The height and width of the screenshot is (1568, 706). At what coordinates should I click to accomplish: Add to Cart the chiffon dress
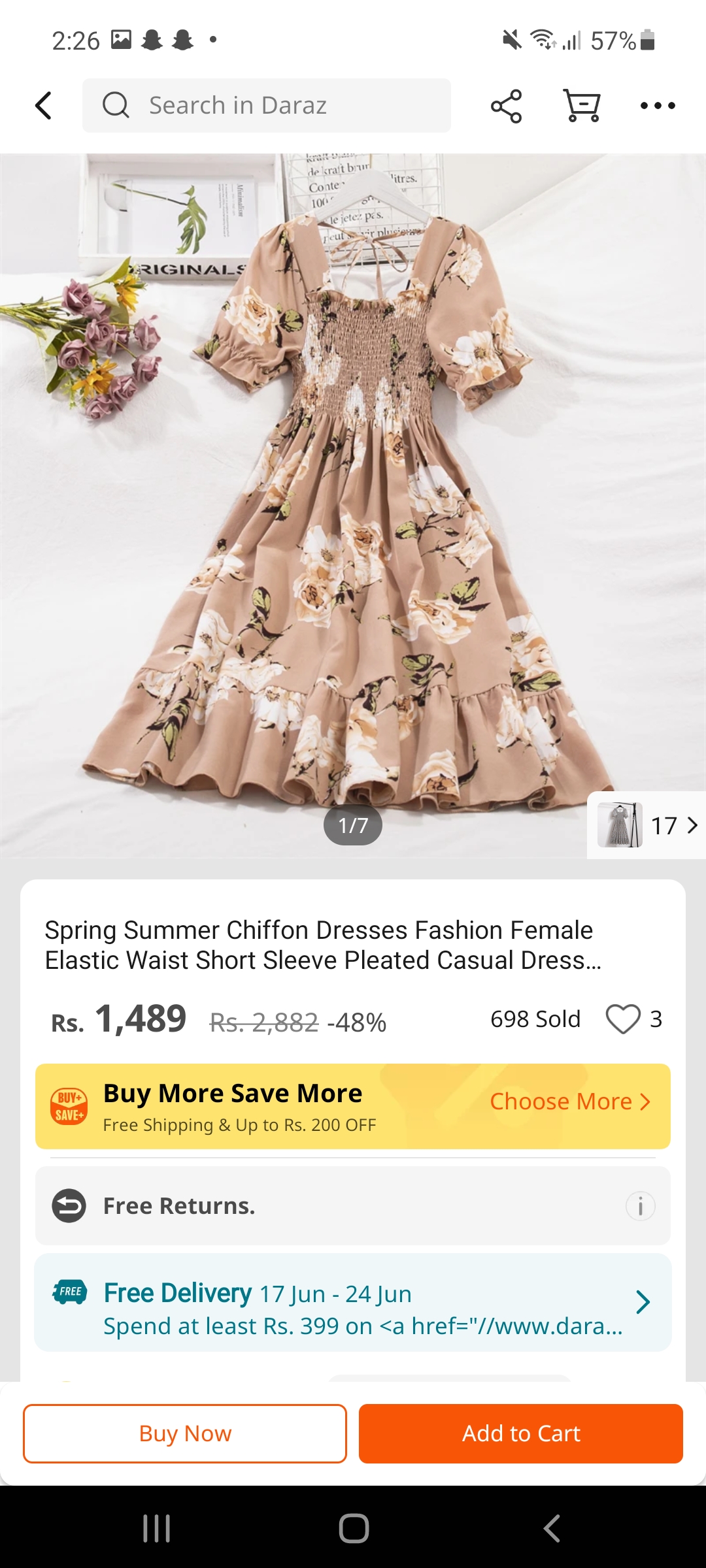click(521, 1433)
